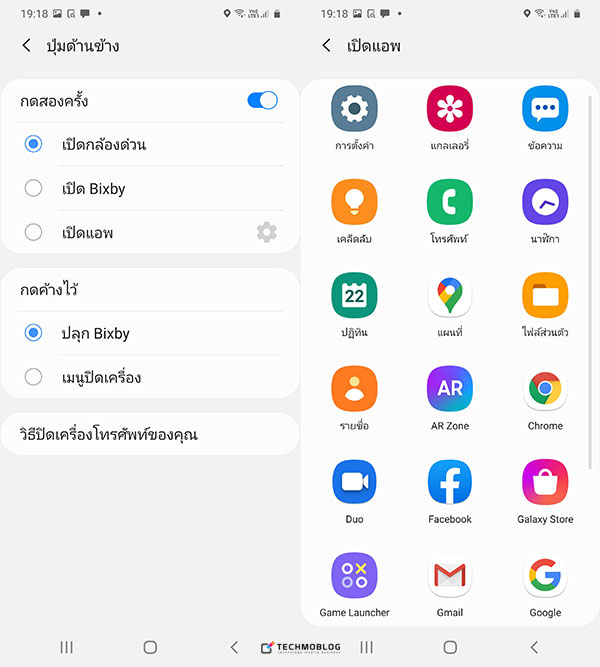600x667 pixels.
Task: Select เปิดแอพ radio option
Action: pyautogui.click(x=34, y=232)
